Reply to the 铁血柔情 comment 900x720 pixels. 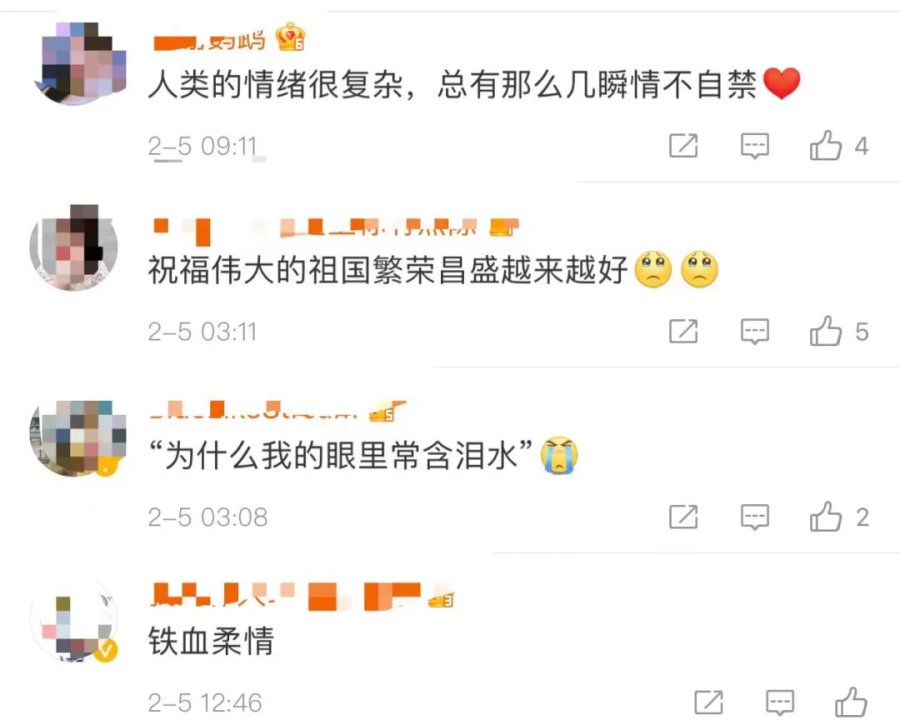(x=780, y=702)
